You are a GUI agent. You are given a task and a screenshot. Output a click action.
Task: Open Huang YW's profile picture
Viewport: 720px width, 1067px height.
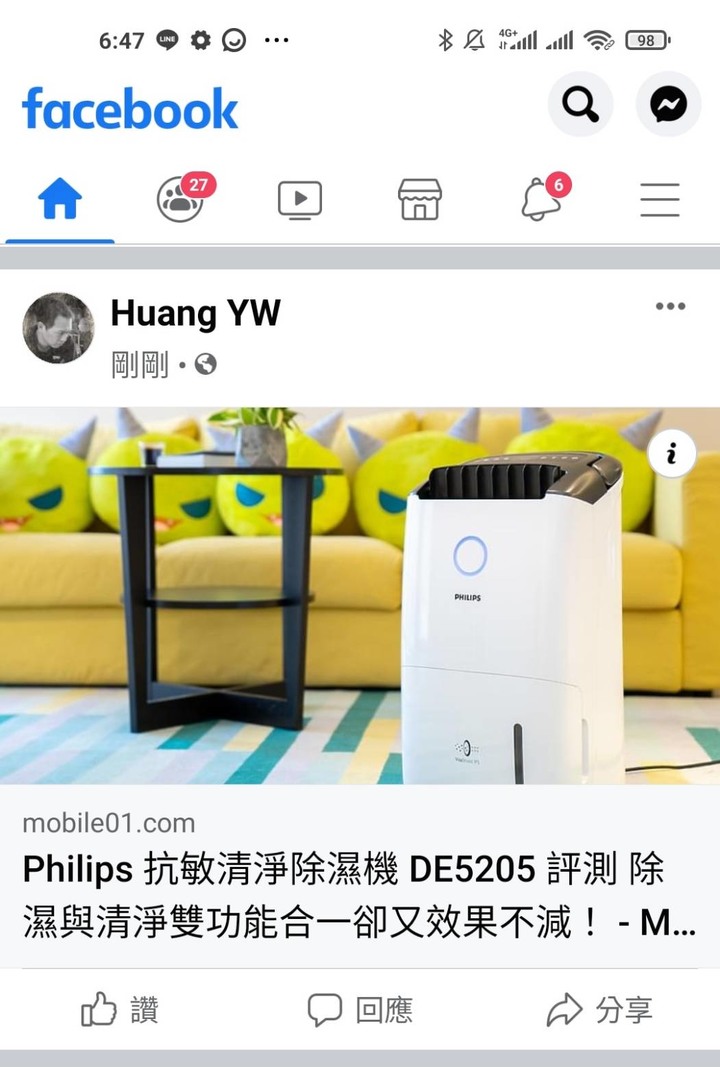[x=58, y=328]
